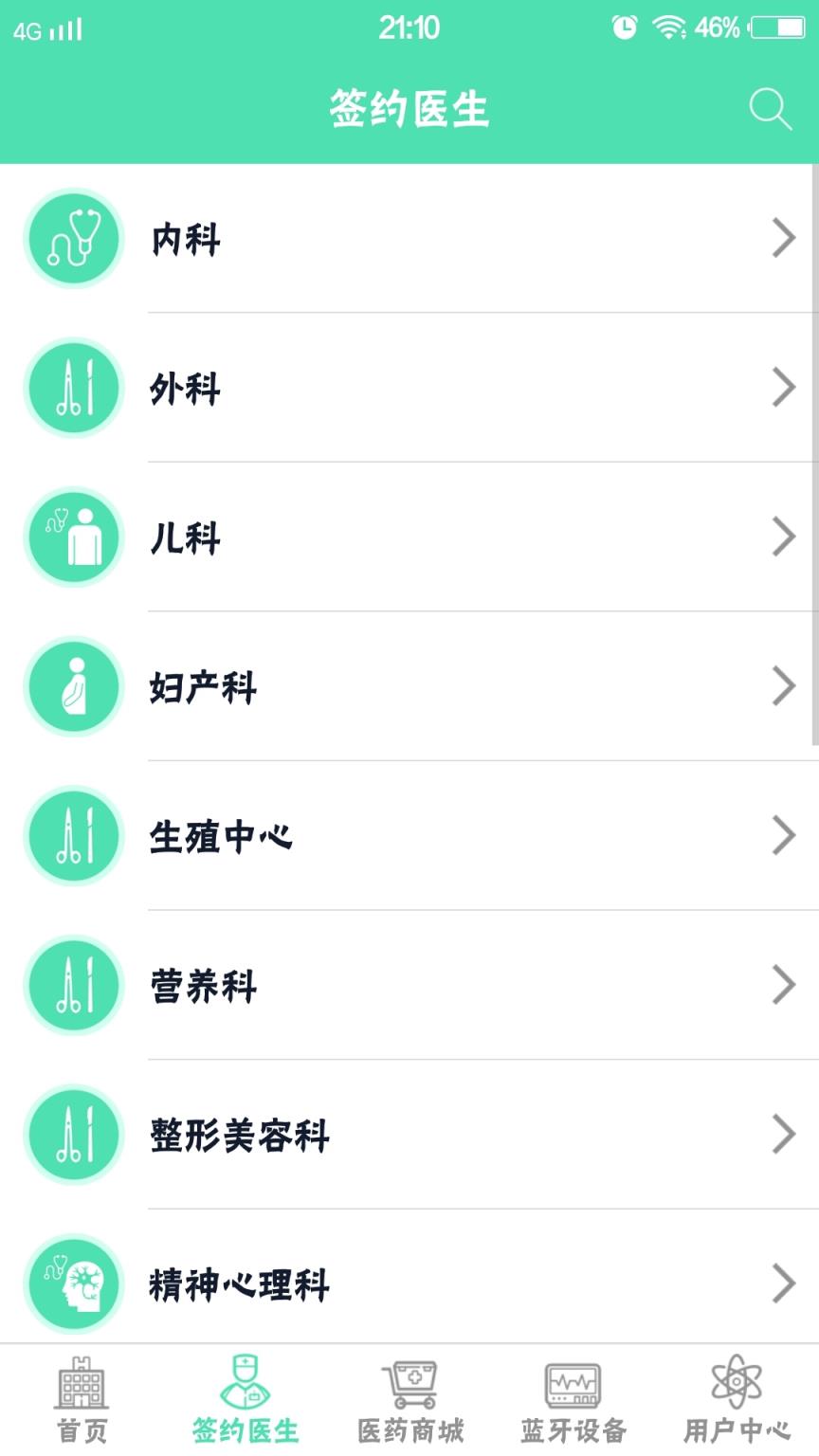The width and height of the screenshot is (819, 1456).
Task: Open the search magnifier icon
Action: (772, 109)
